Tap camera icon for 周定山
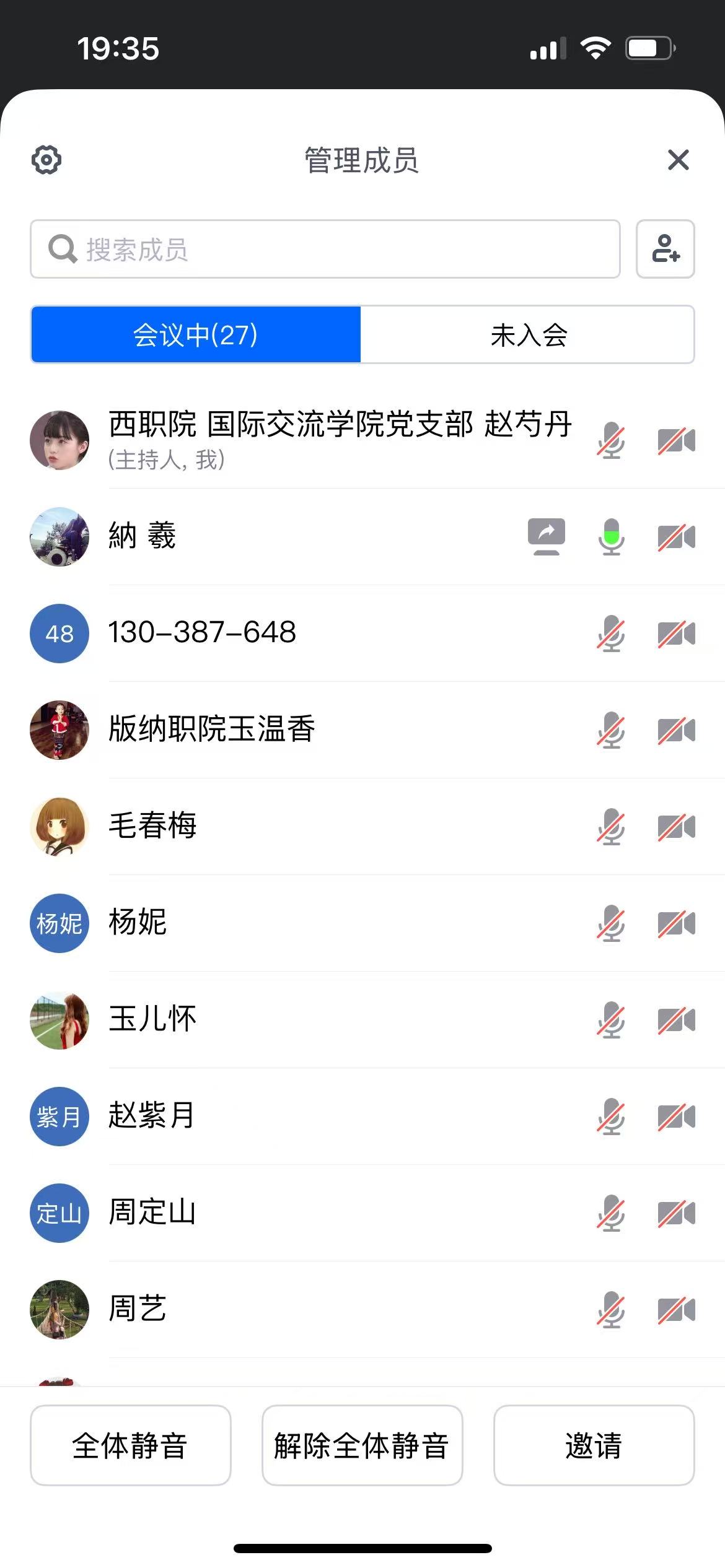Viewport: 725px width, 1568px height. pyautogui.click(x=676, y=1213)
